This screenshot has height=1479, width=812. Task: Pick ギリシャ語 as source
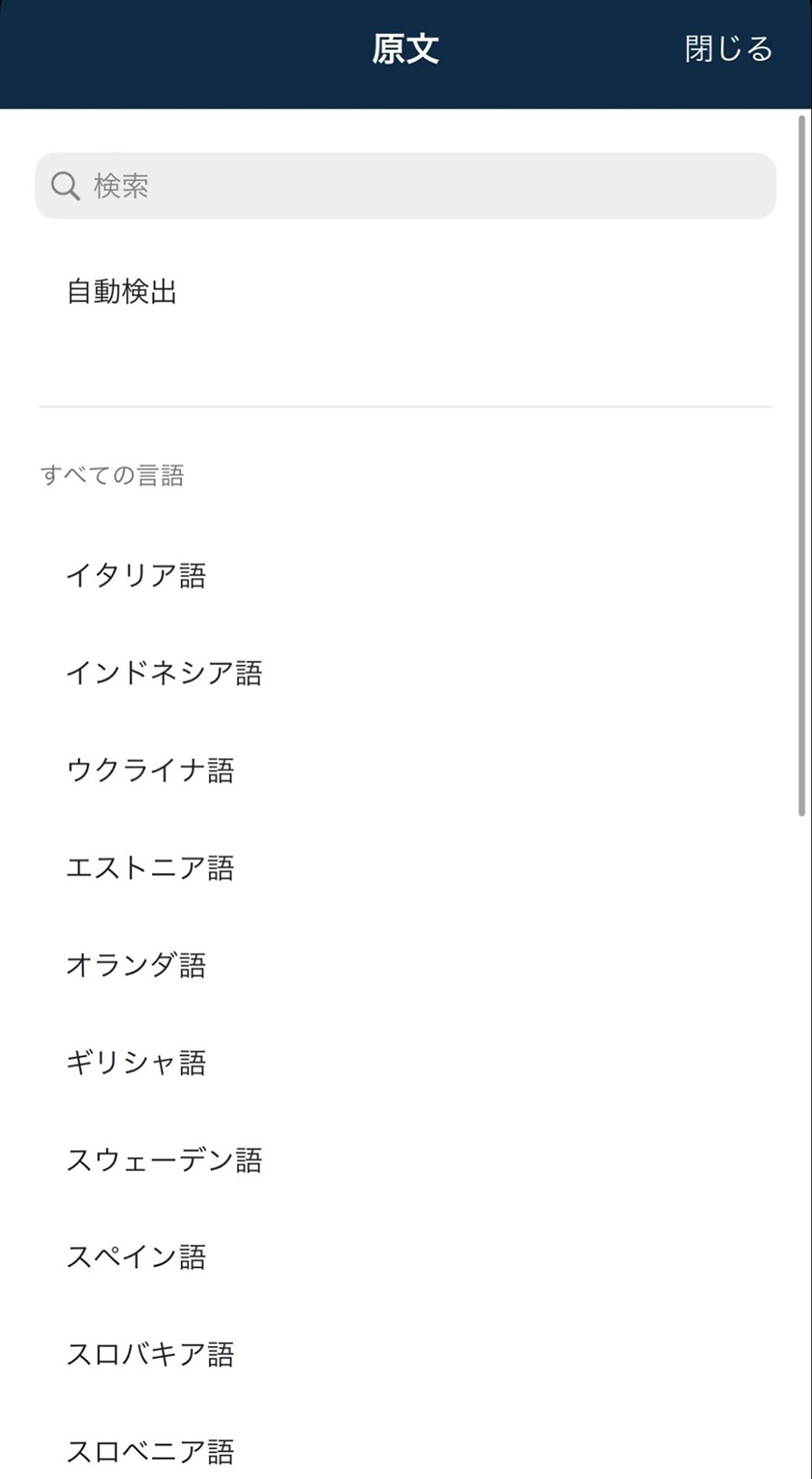406,1062
